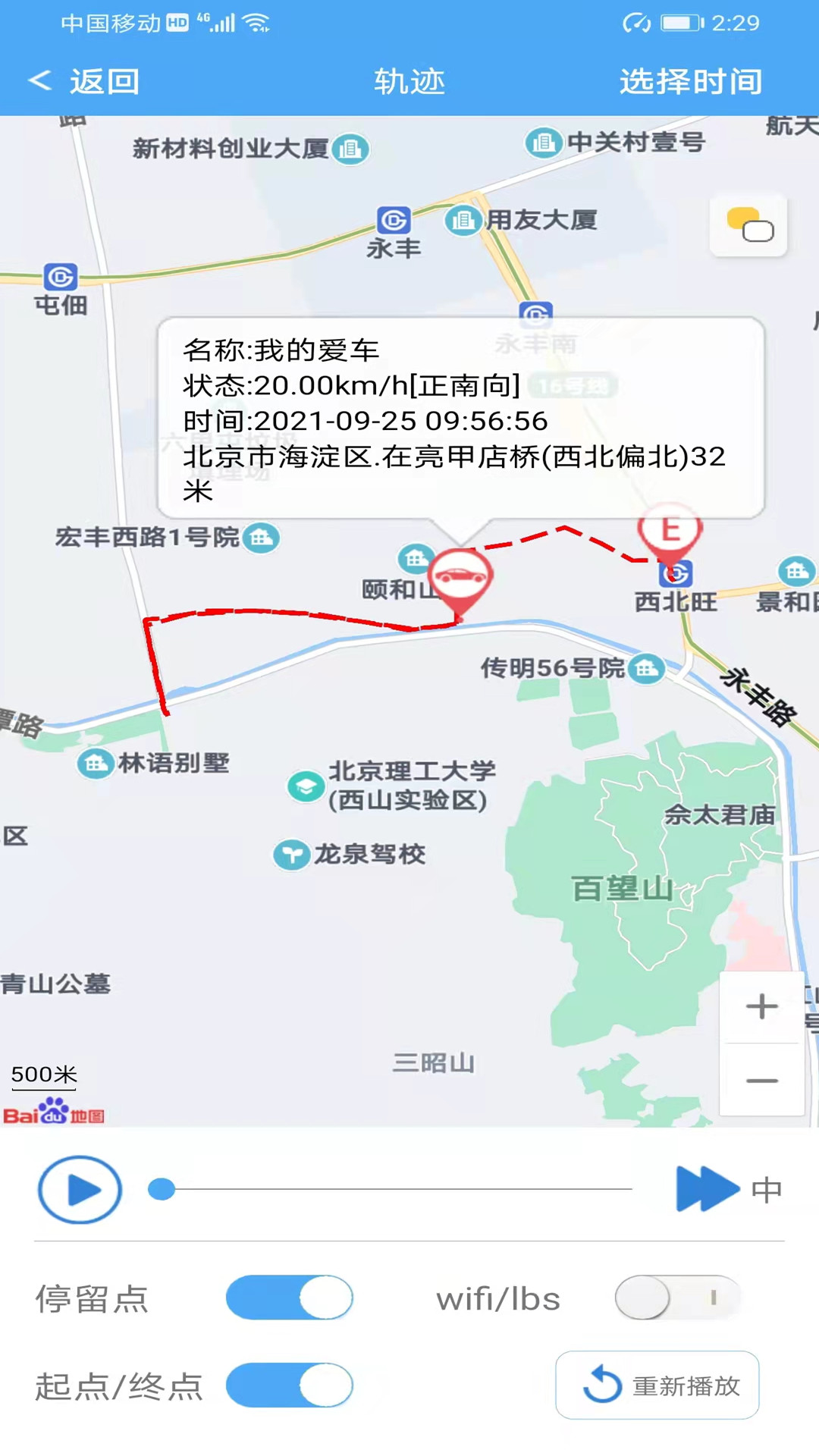This screenshot has height=1456, width=819.
Task: Enable the wifi/lbs switch
Action: (677, 1298)
